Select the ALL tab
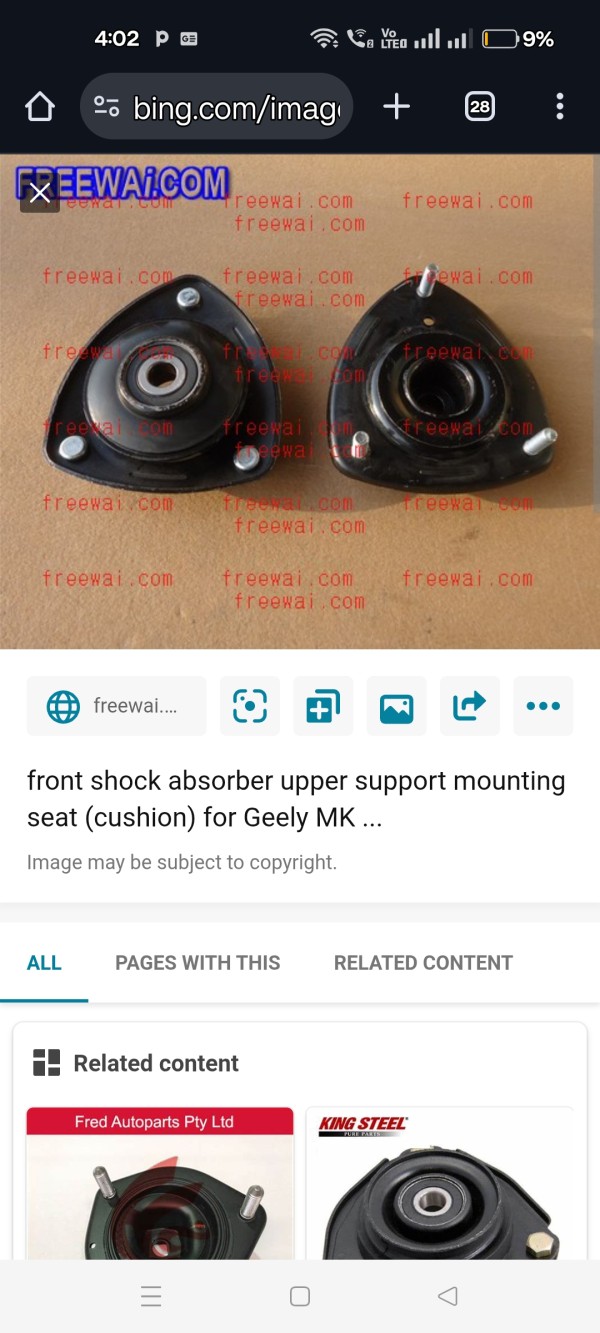 point(44,963)
